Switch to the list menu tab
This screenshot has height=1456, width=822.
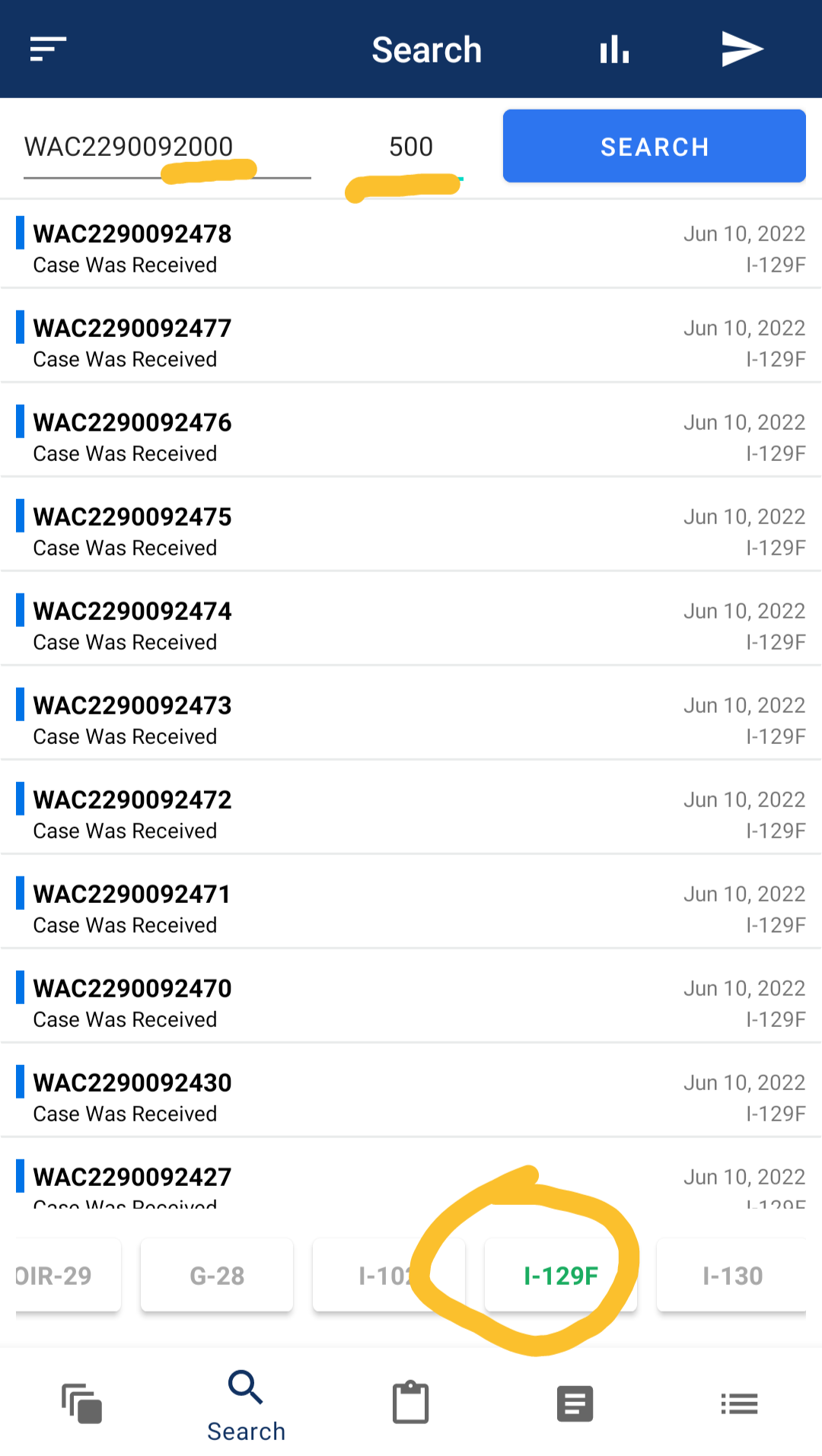pyautogui.click(x=740, y=1404)
